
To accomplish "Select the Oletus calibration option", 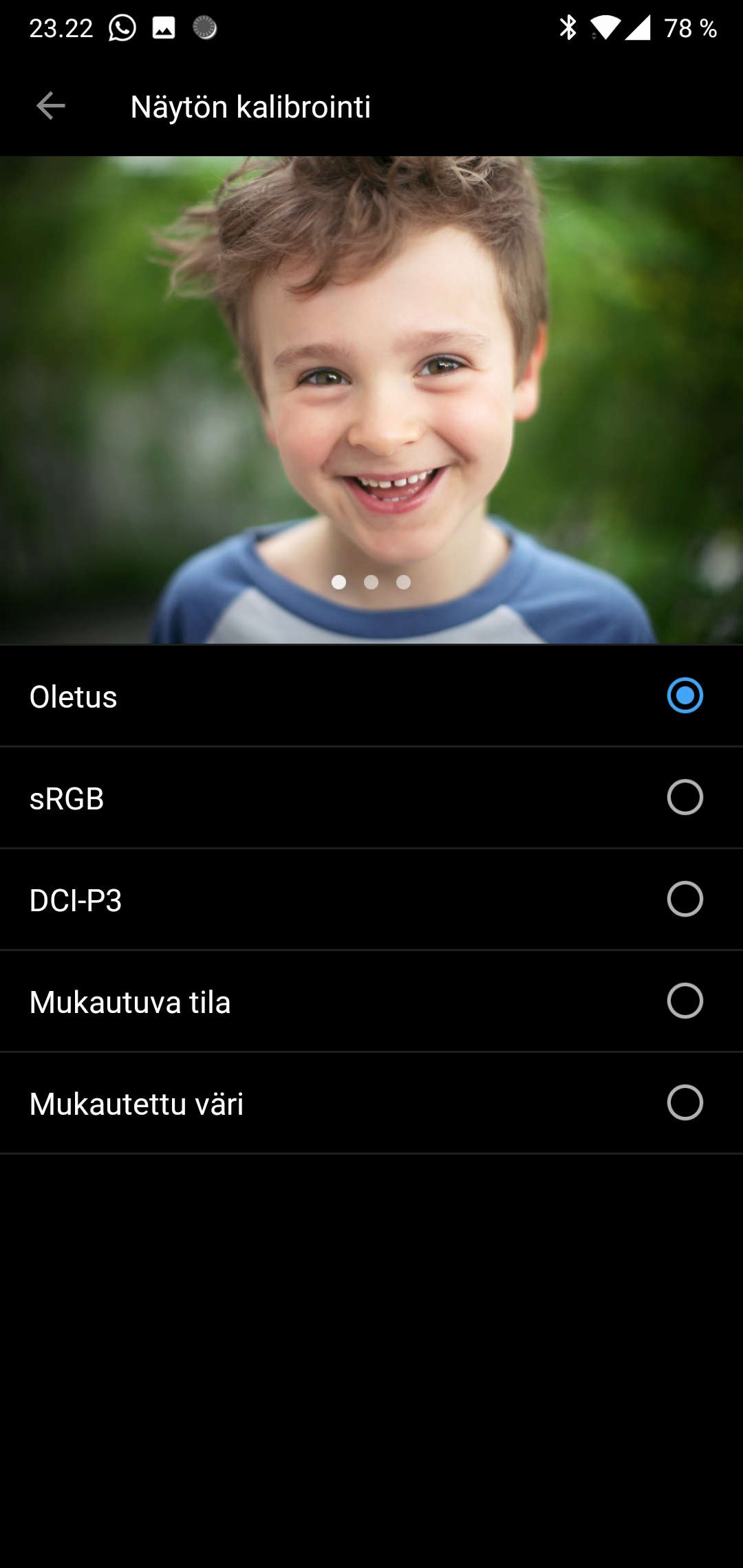I will point(685,695).
